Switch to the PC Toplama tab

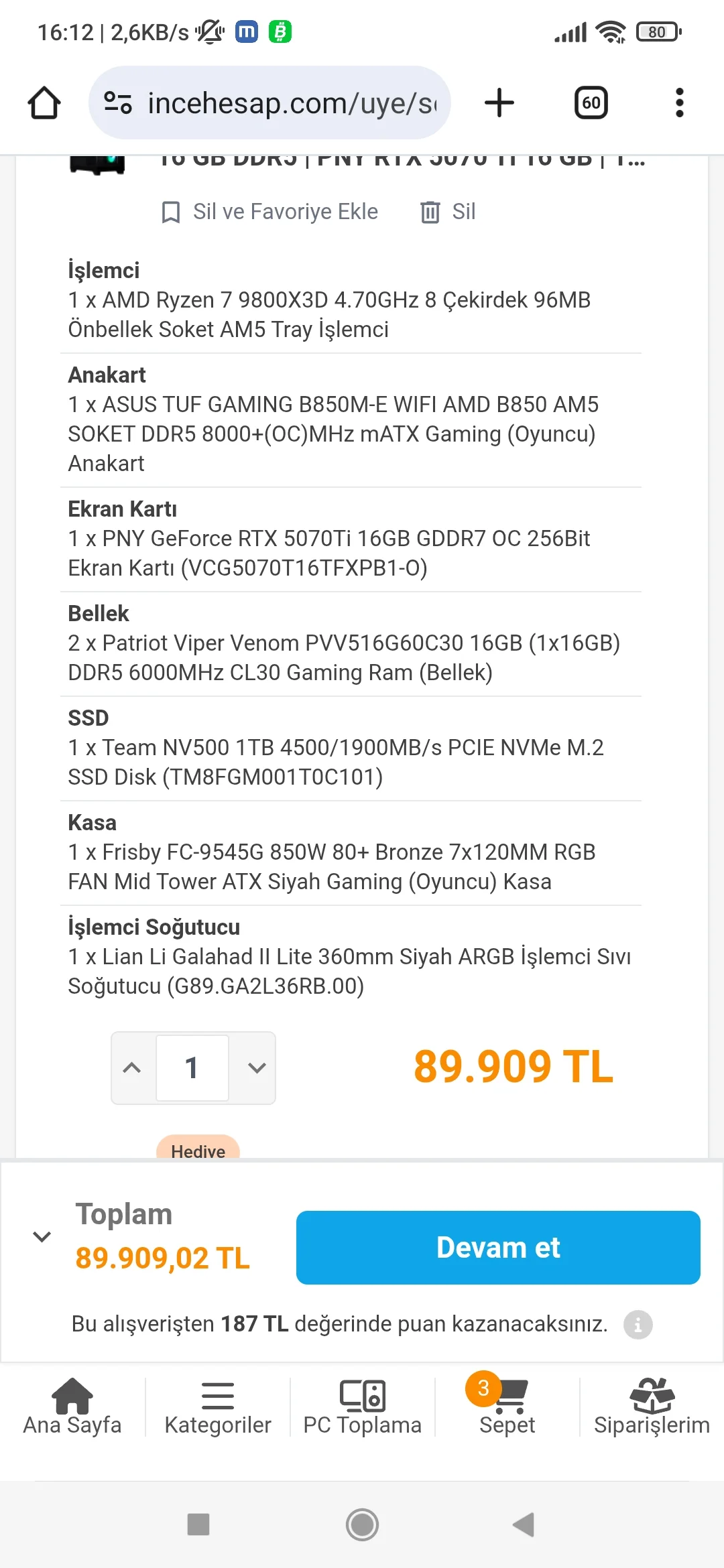[x=363, y=1407]
